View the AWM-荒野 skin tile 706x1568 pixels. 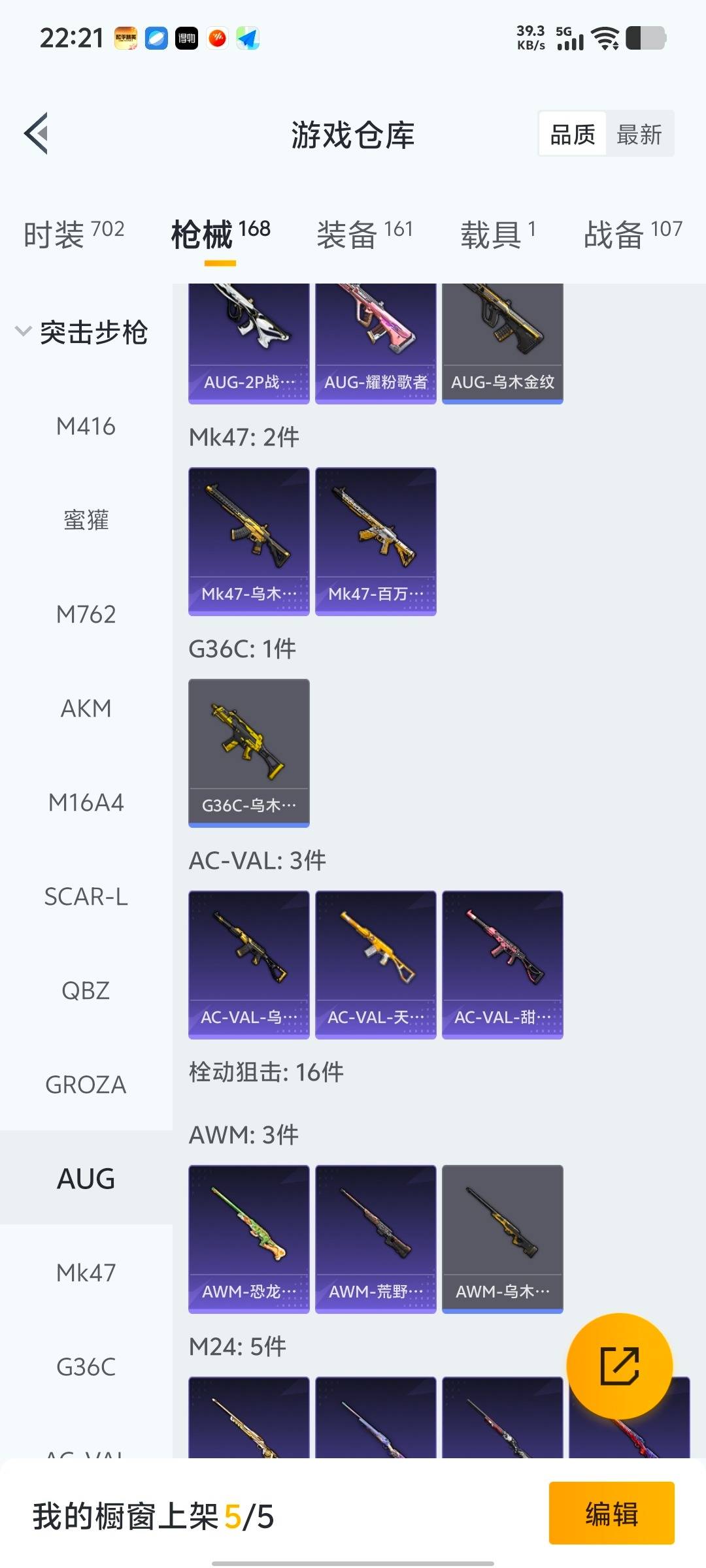375,1239
